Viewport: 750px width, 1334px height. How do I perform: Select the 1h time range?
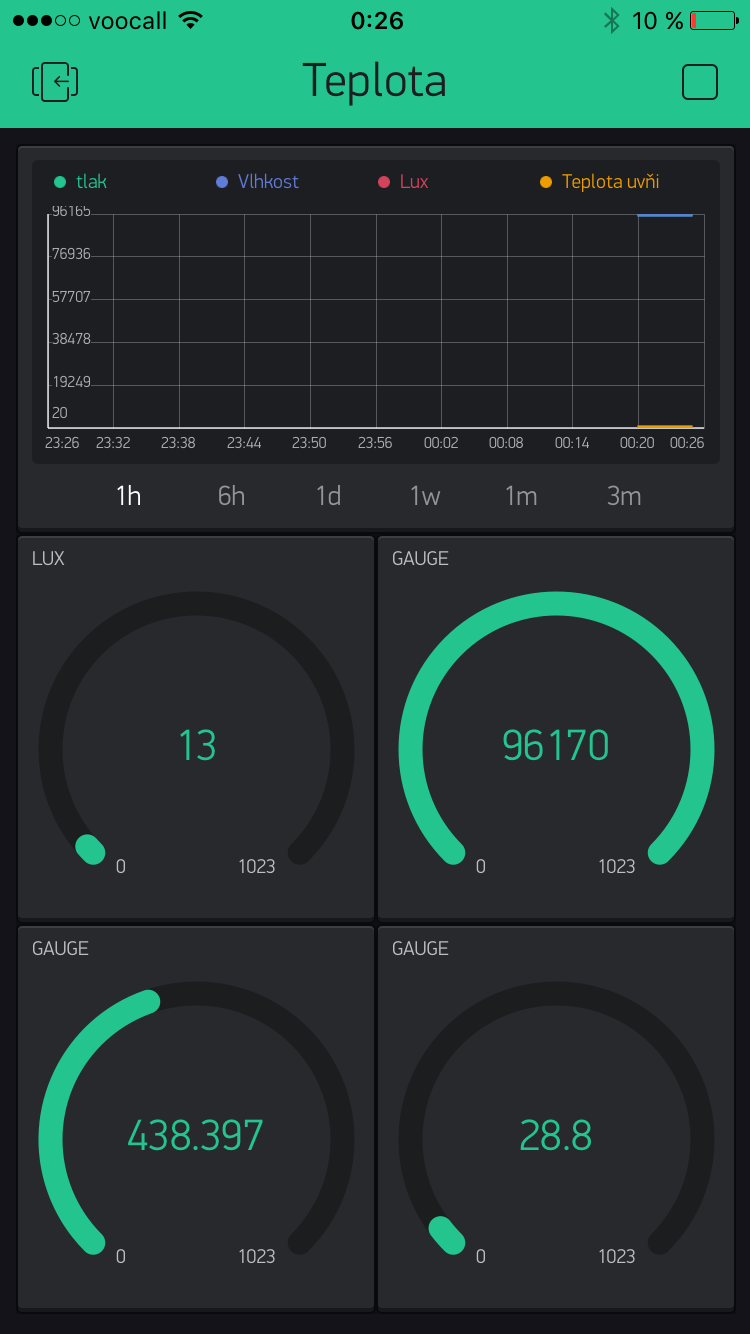point(128,496)
